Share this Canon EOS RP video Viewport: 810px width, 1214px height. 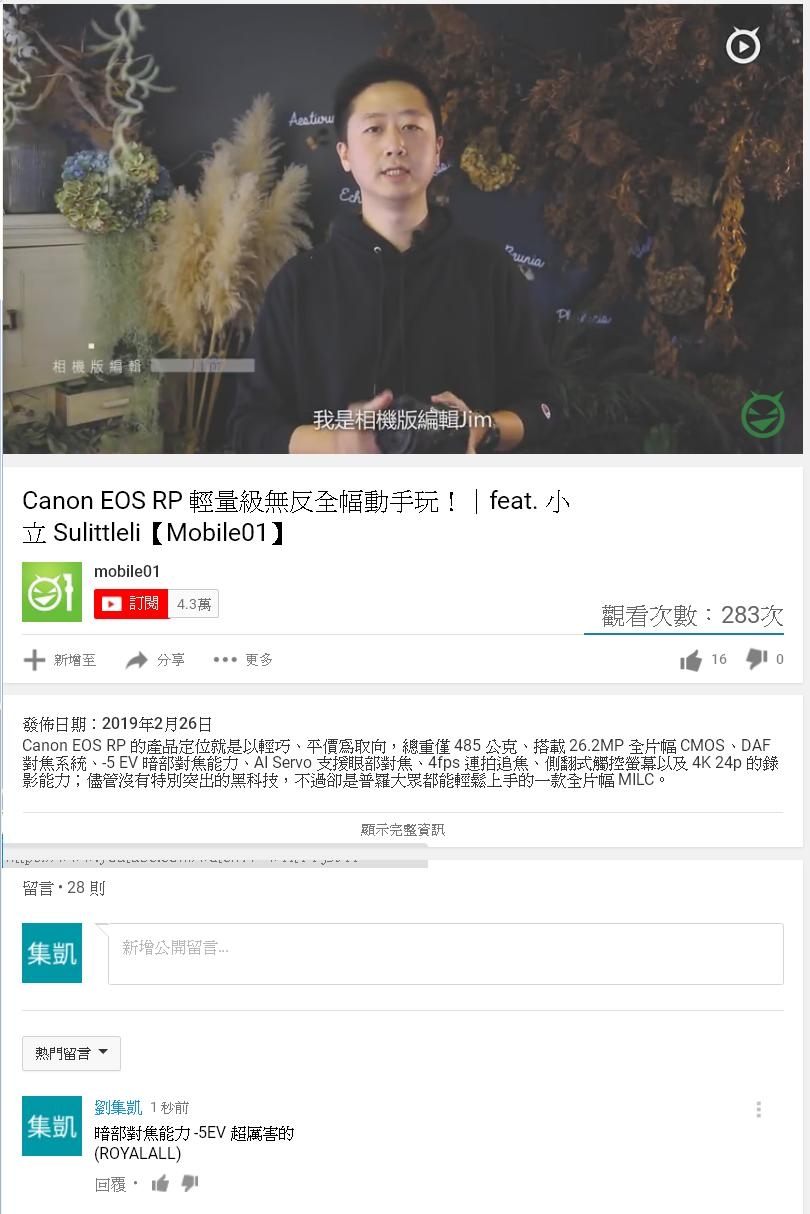click(155, 660)
